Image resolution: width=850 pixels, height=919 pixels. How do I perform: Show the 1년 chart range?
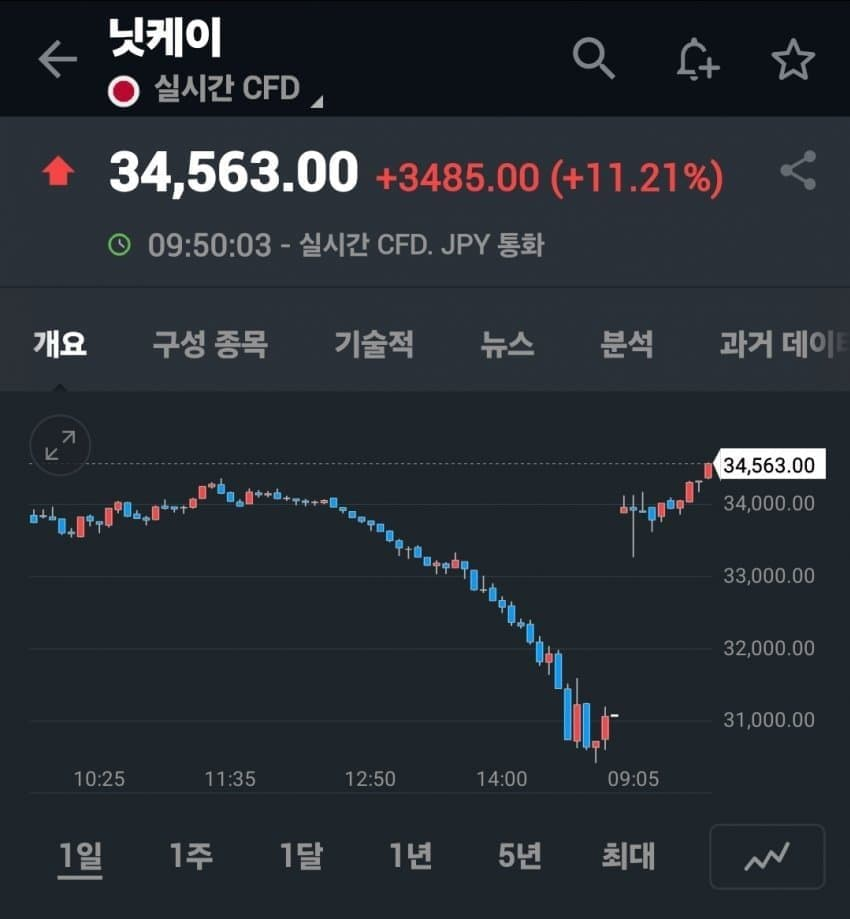coord(410,856)
